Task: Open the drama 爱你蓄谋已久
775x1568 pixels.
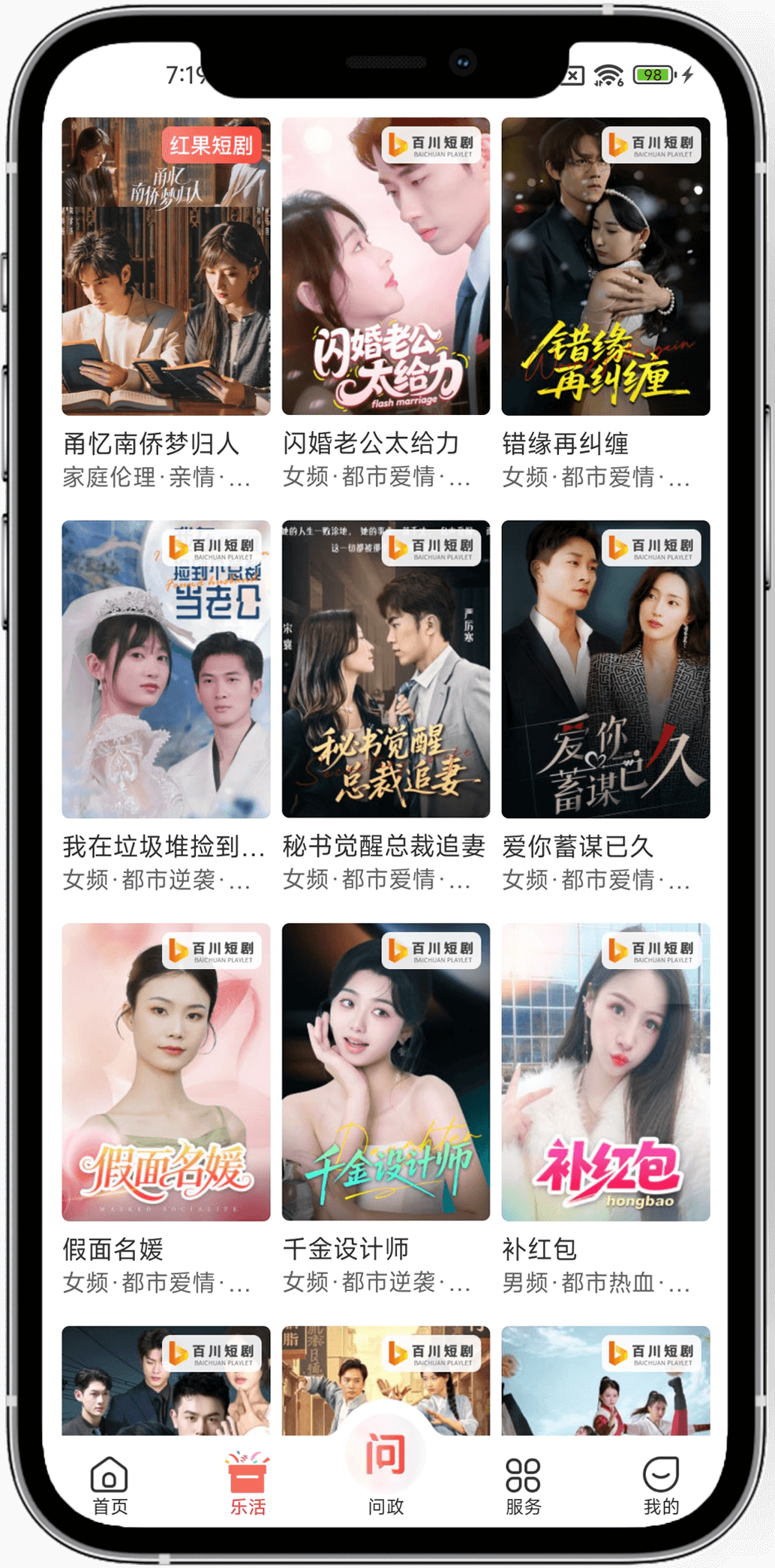Action: point(605,669)
